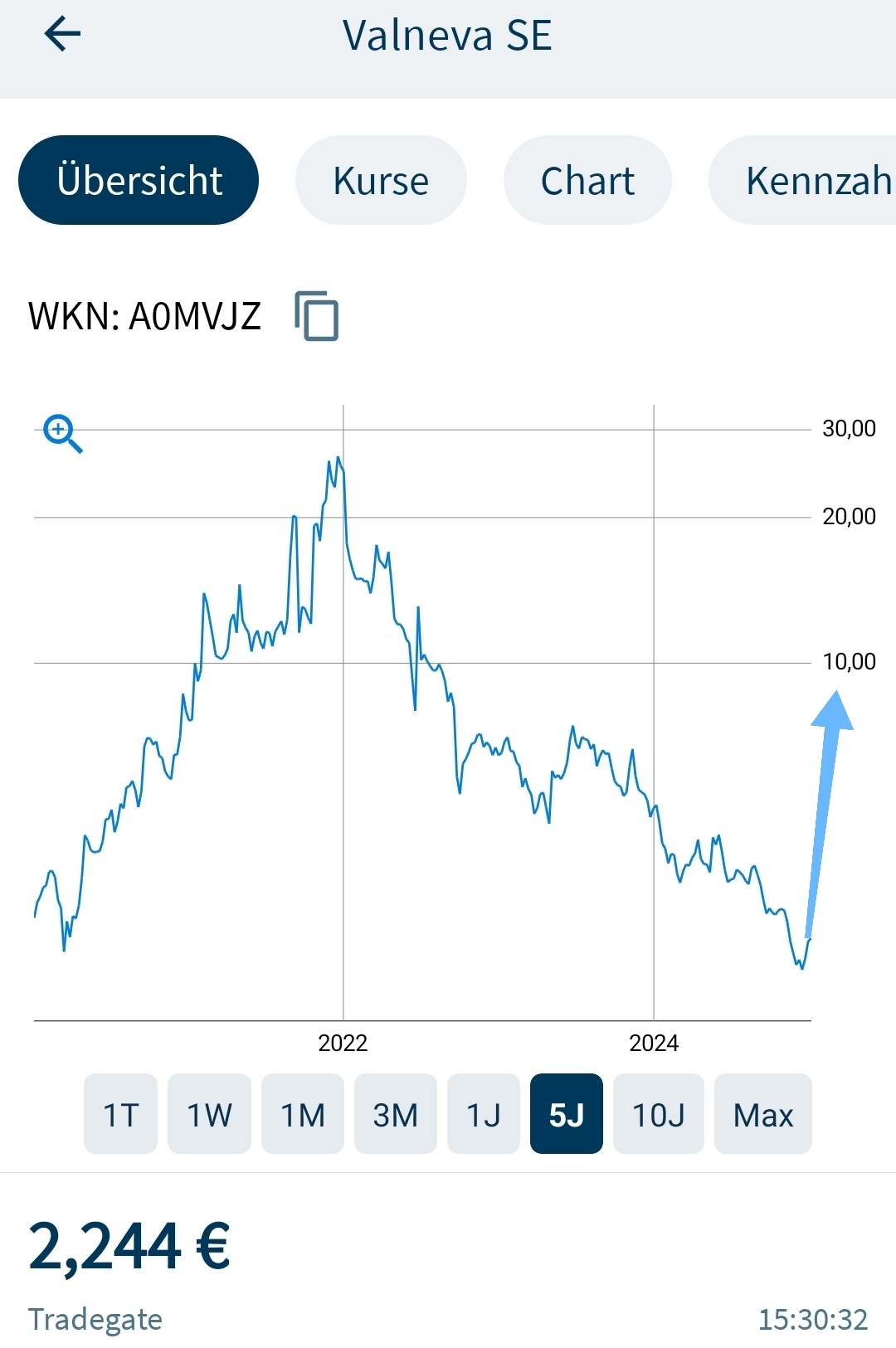The height and width of the screenshot is (1348, 896).
Task: Show the 1J chart period
Action: click(483, 1114)
